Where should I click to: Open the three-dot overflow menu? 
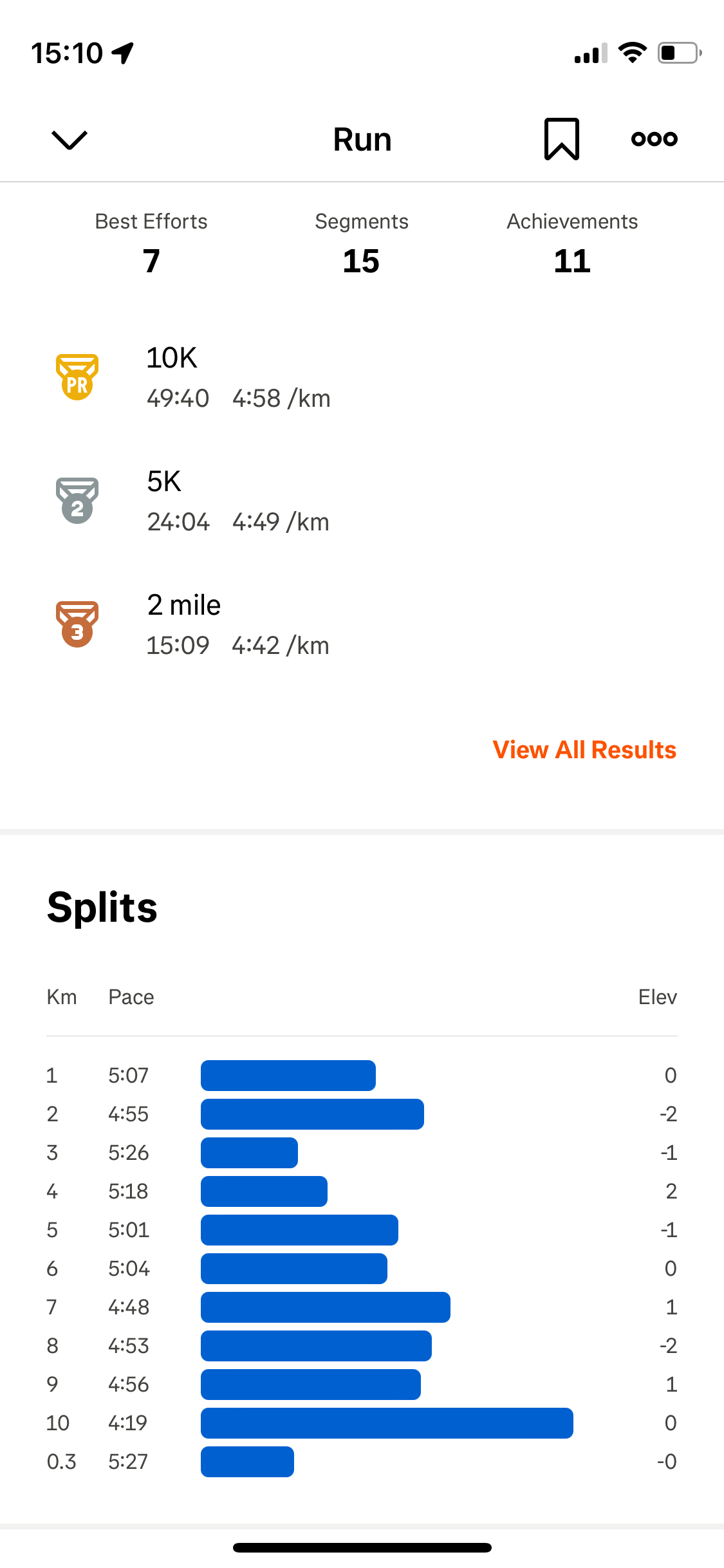point(654,139)
